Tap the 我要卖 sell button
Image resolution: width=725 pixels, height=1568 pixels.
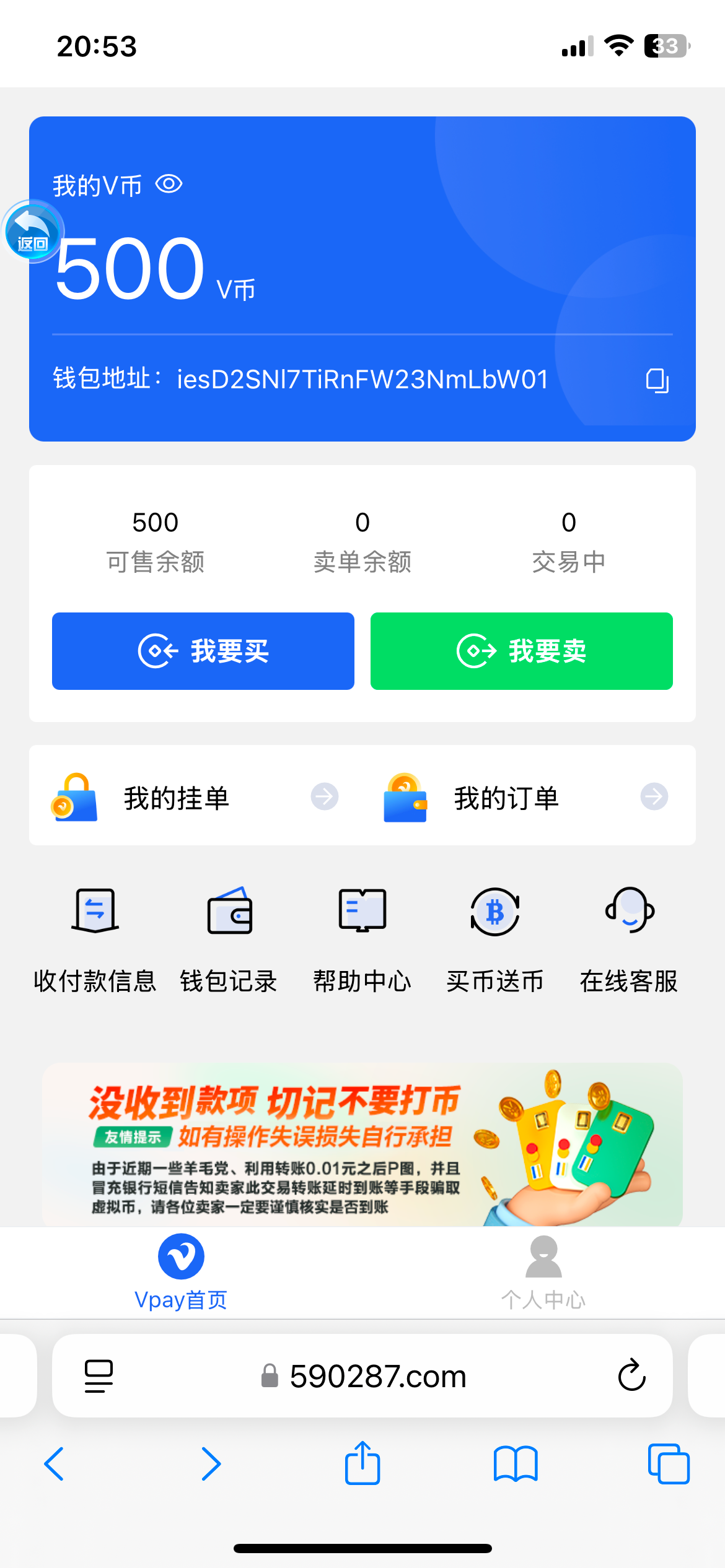pos(521,651)
